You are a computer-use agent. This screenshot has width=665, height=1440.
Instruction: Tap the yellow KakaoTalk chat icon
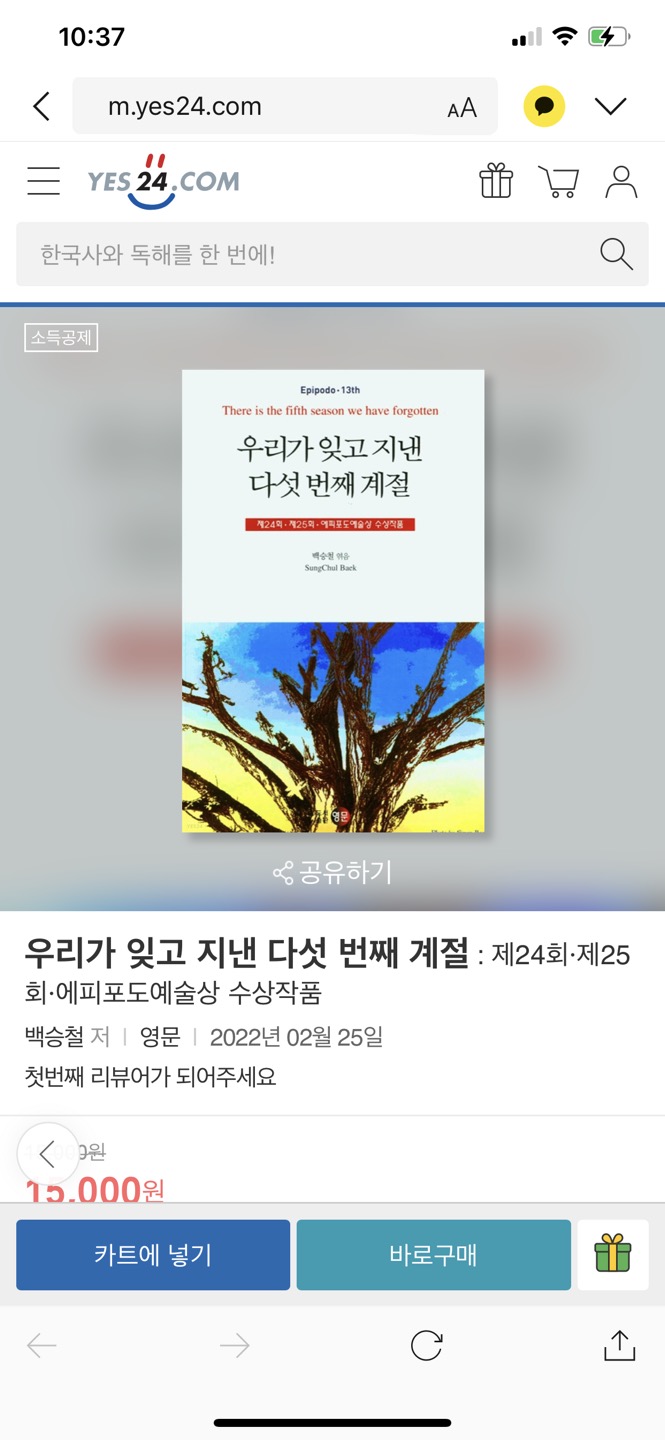tap(544, 106)
